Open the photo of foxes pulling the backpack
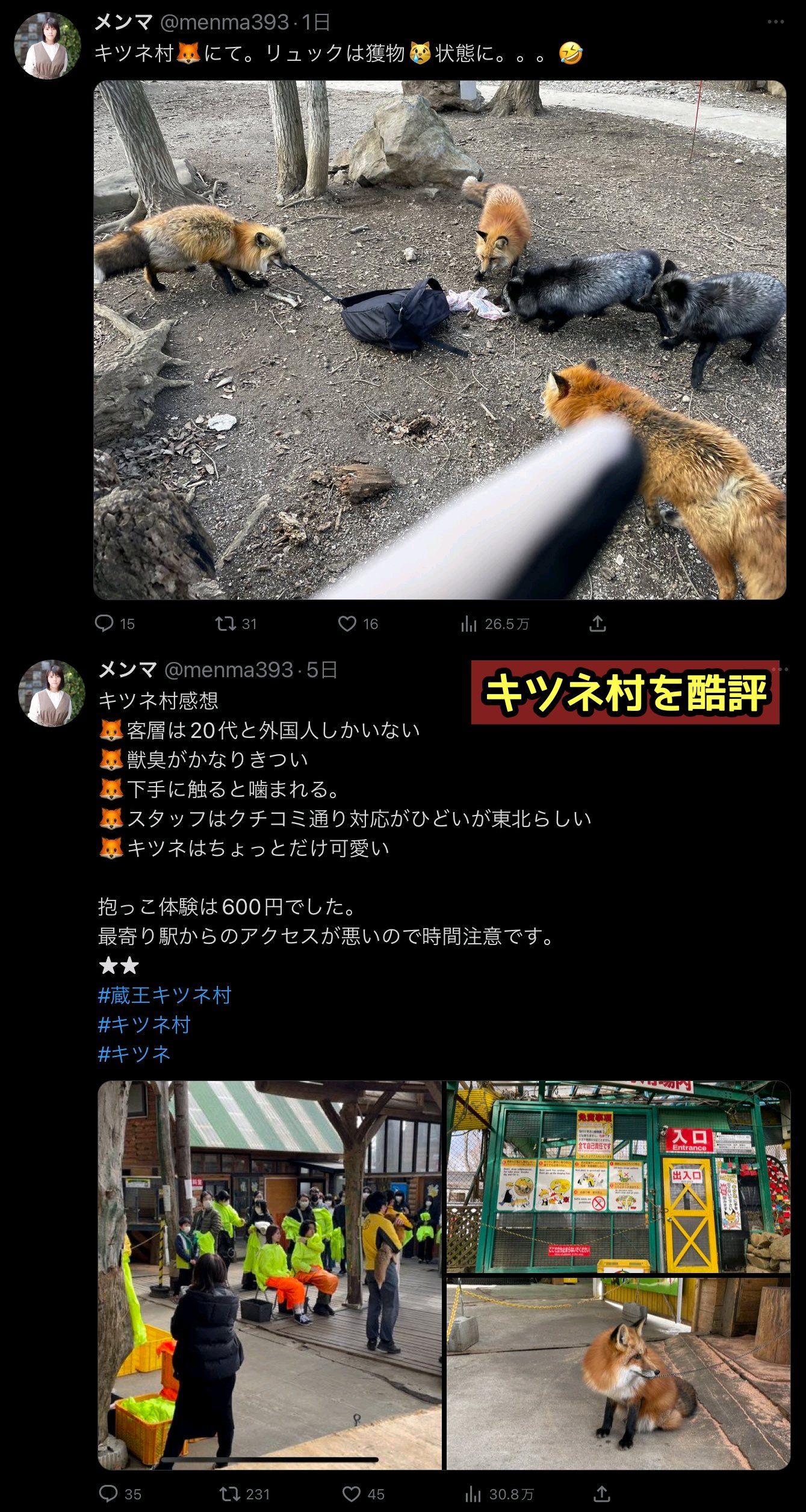 click(x=439, y=339)
